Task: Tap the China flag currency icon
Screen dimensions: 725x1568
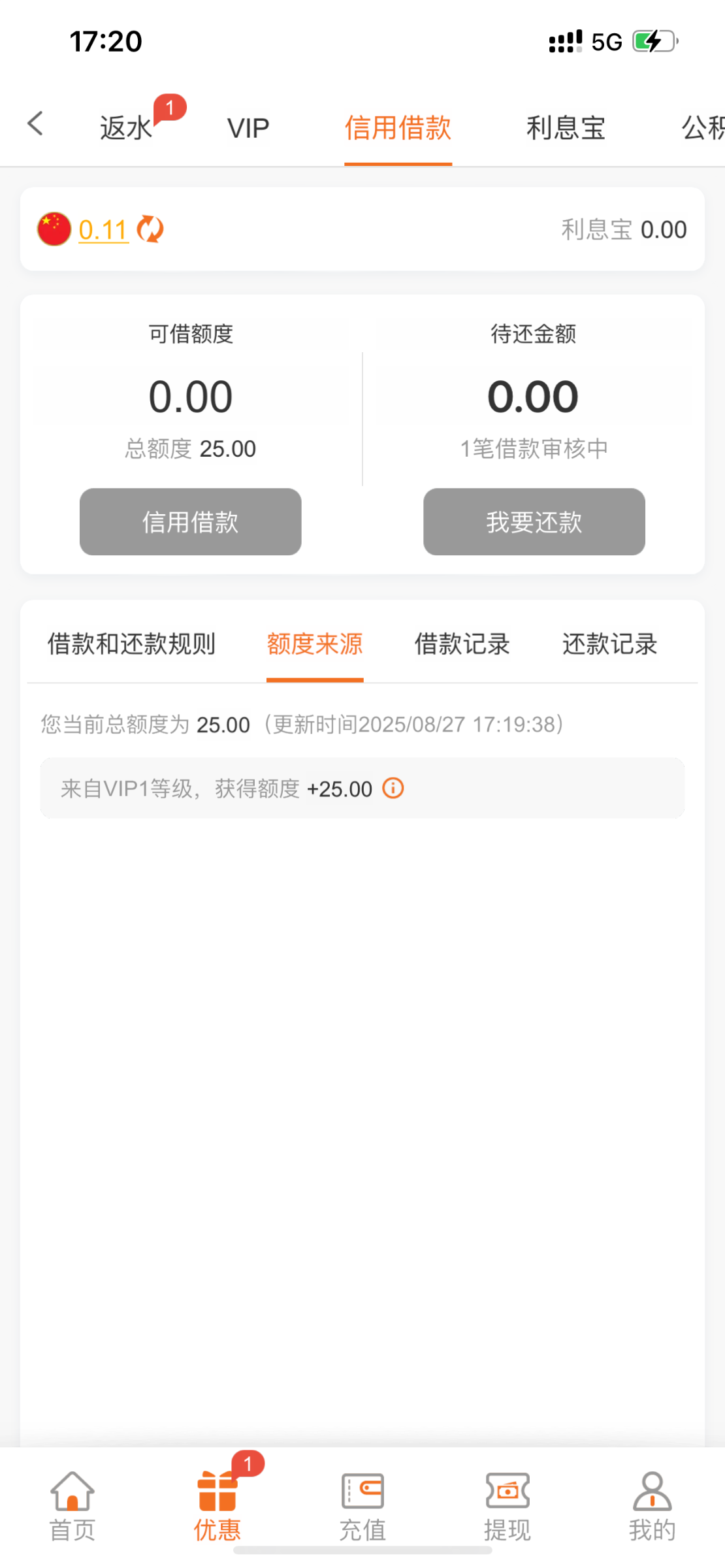Action: [54, 229]
